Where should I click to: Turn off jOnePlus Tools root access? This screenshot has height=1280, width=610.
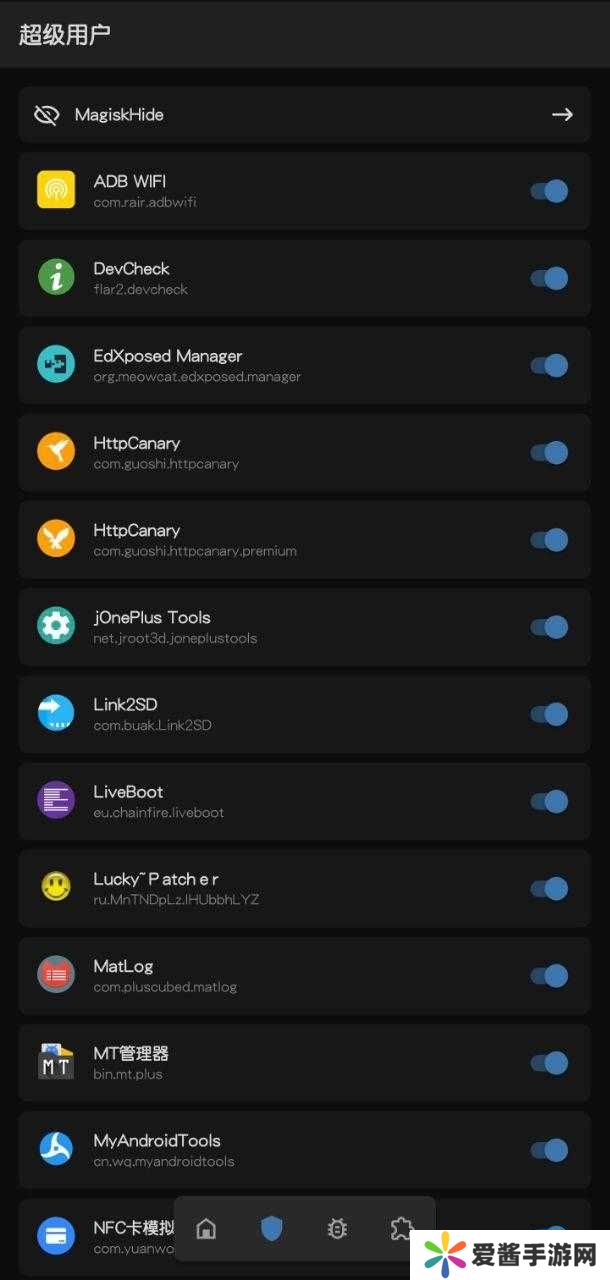pyautogui.click(x=549, y=627)
